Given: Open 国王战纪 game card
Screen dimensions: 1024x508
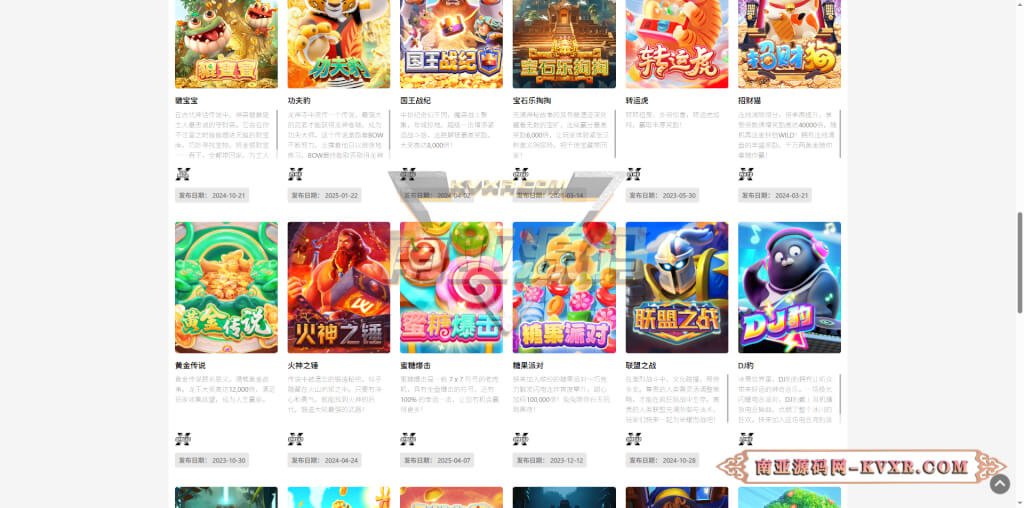Looking at the screenshot, I should tap(451, 45).
